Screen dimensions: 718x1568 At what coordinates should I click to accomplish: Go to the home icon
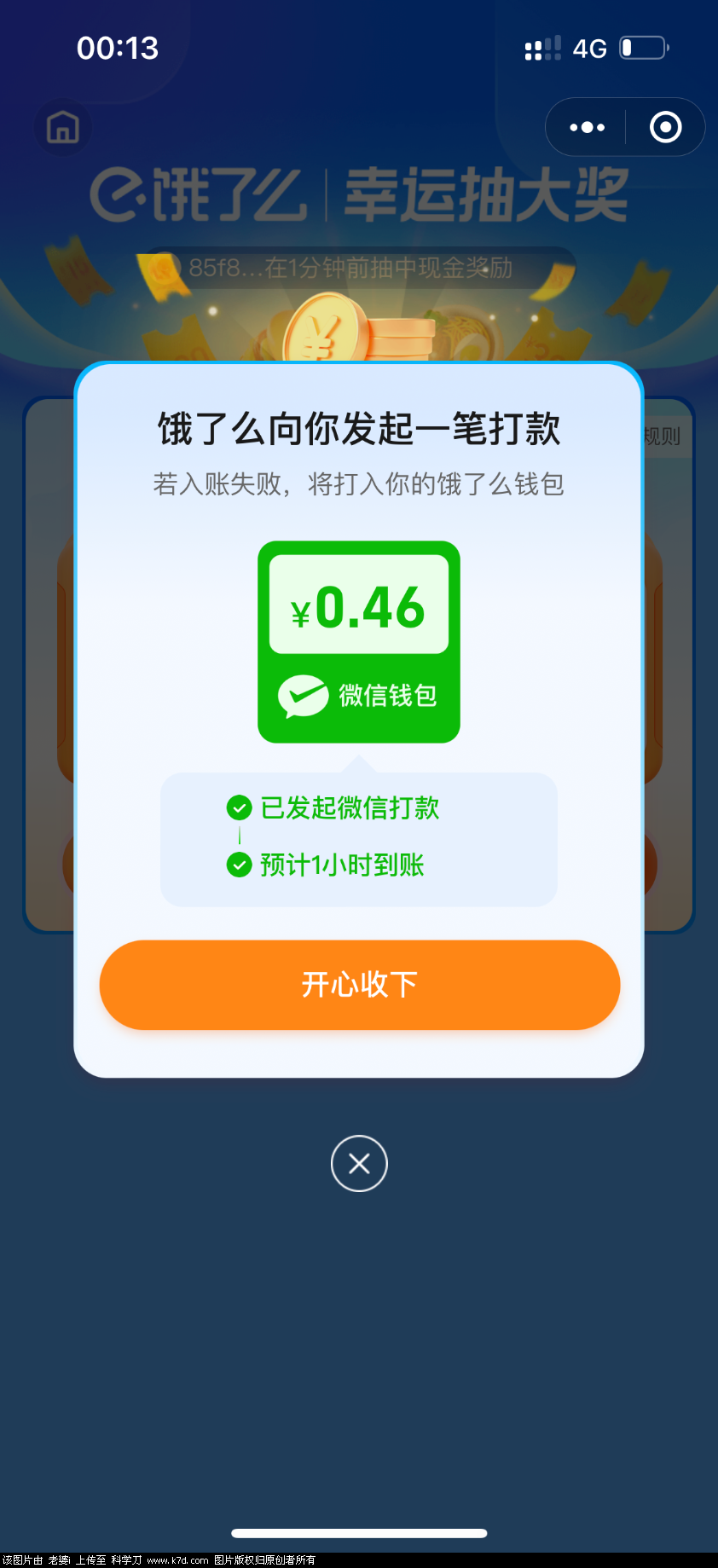(63, 127)
